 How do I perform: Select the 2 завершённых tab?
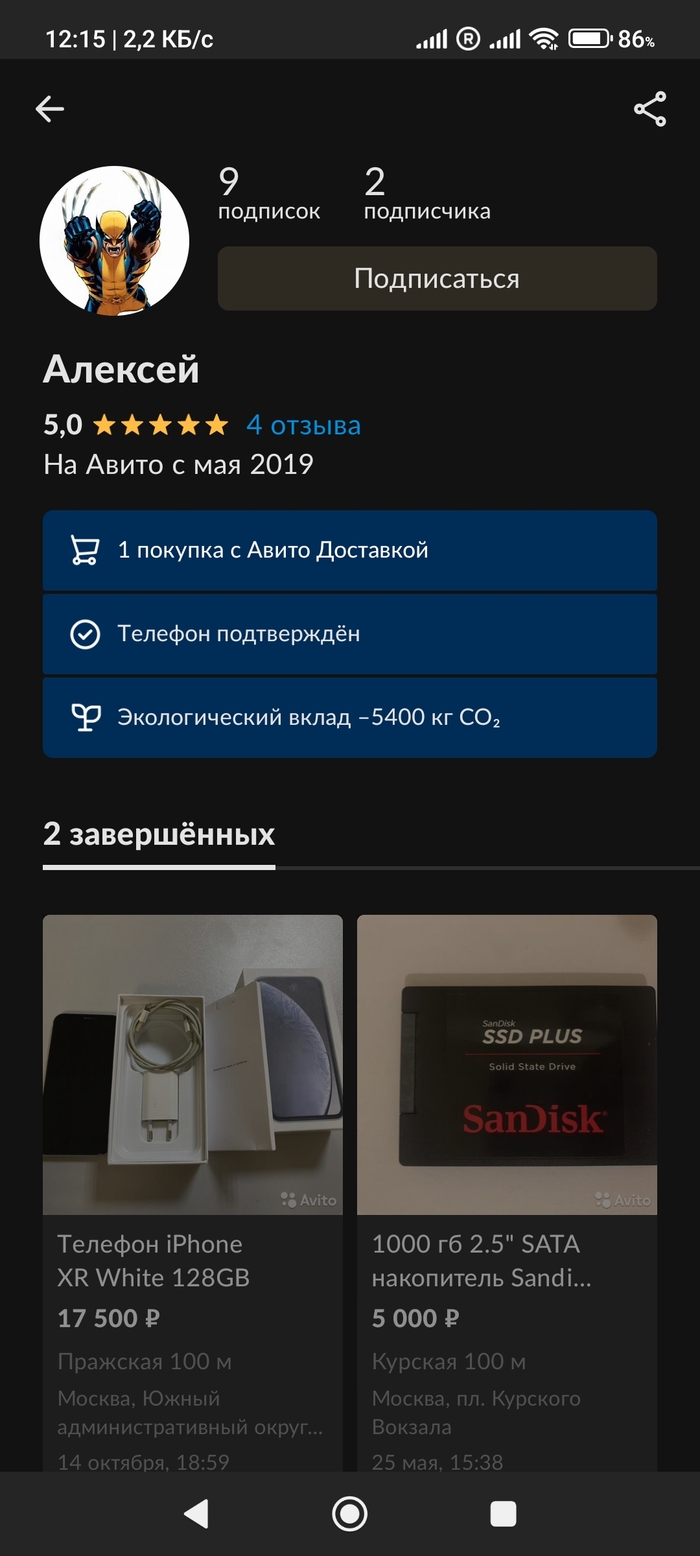pyautogui.click(x=159, y=835)
